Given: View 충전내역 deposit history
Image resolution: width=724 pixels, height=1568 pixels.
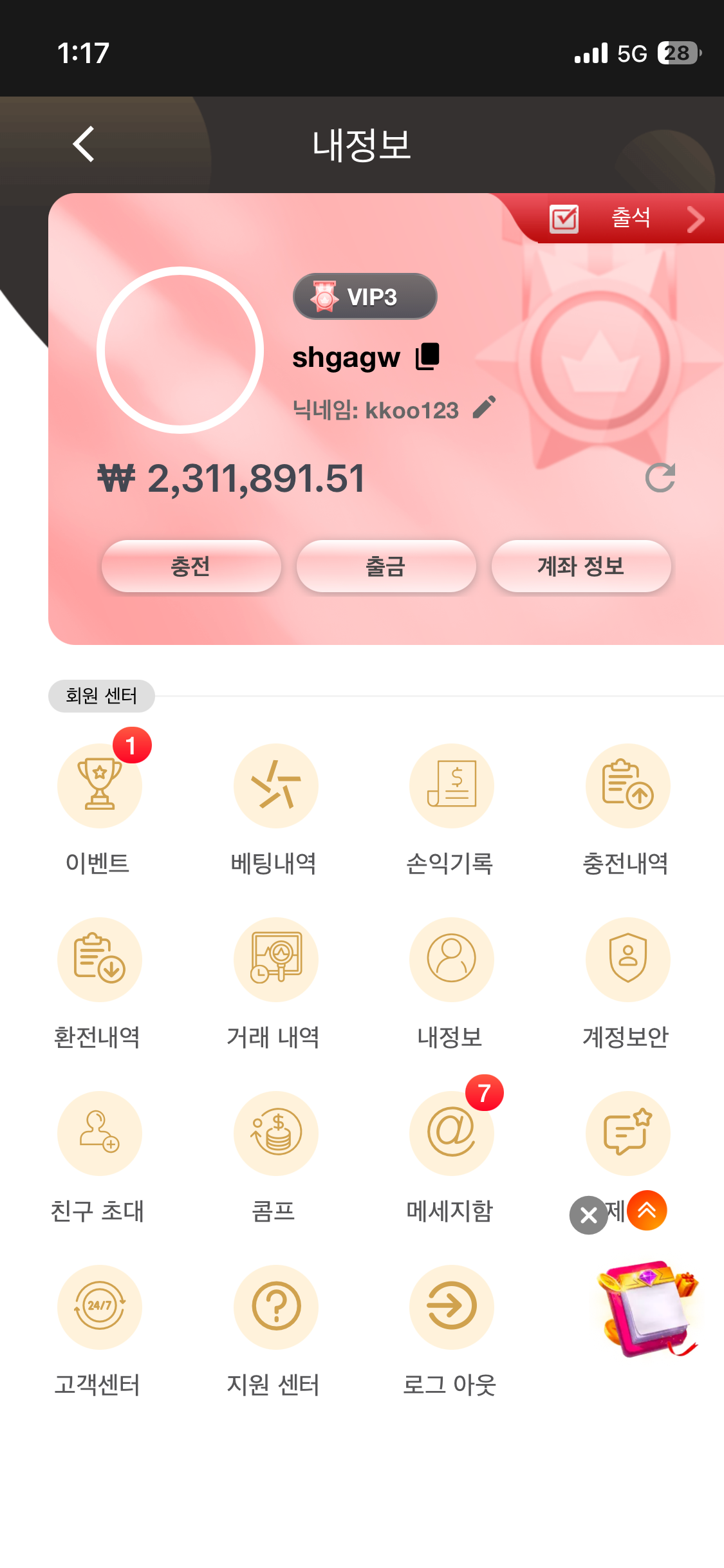Looking at the screenshot, I should point(627,786).
